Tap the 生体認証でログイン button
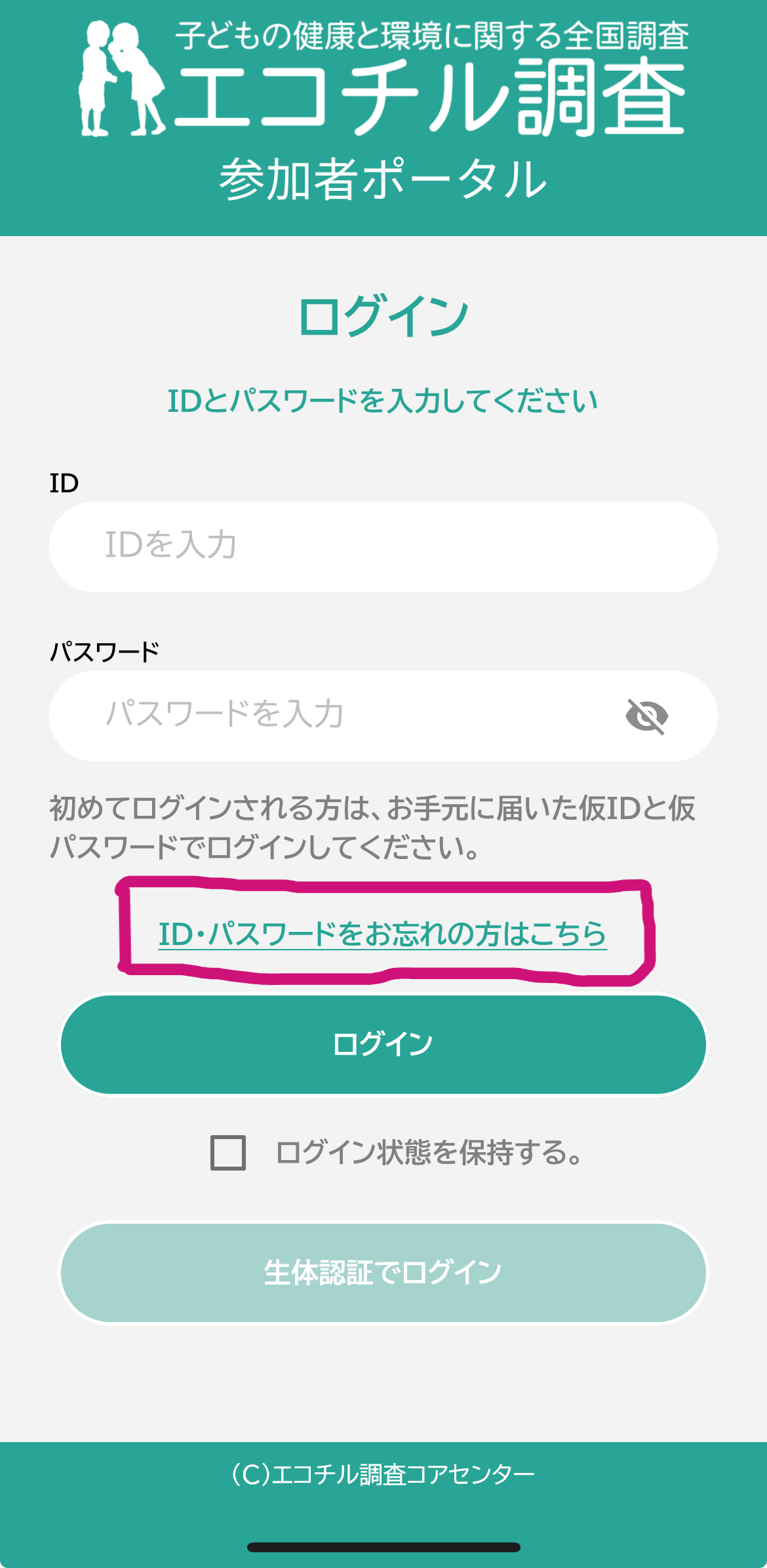 (383, 1273)
